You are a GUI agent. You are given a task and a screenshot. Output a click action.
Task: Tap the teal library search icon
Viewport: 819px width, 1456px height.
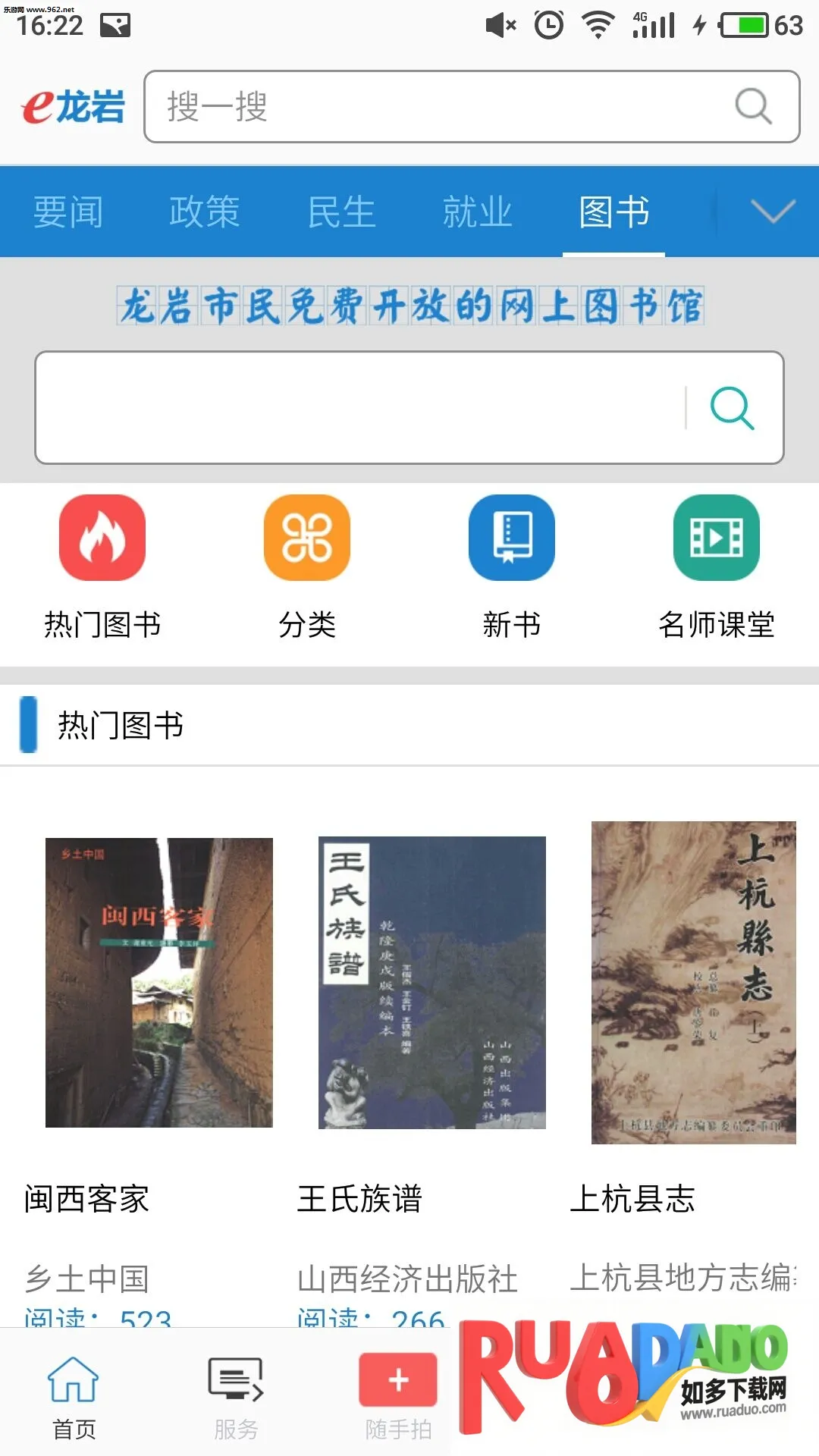coord(732,408)
